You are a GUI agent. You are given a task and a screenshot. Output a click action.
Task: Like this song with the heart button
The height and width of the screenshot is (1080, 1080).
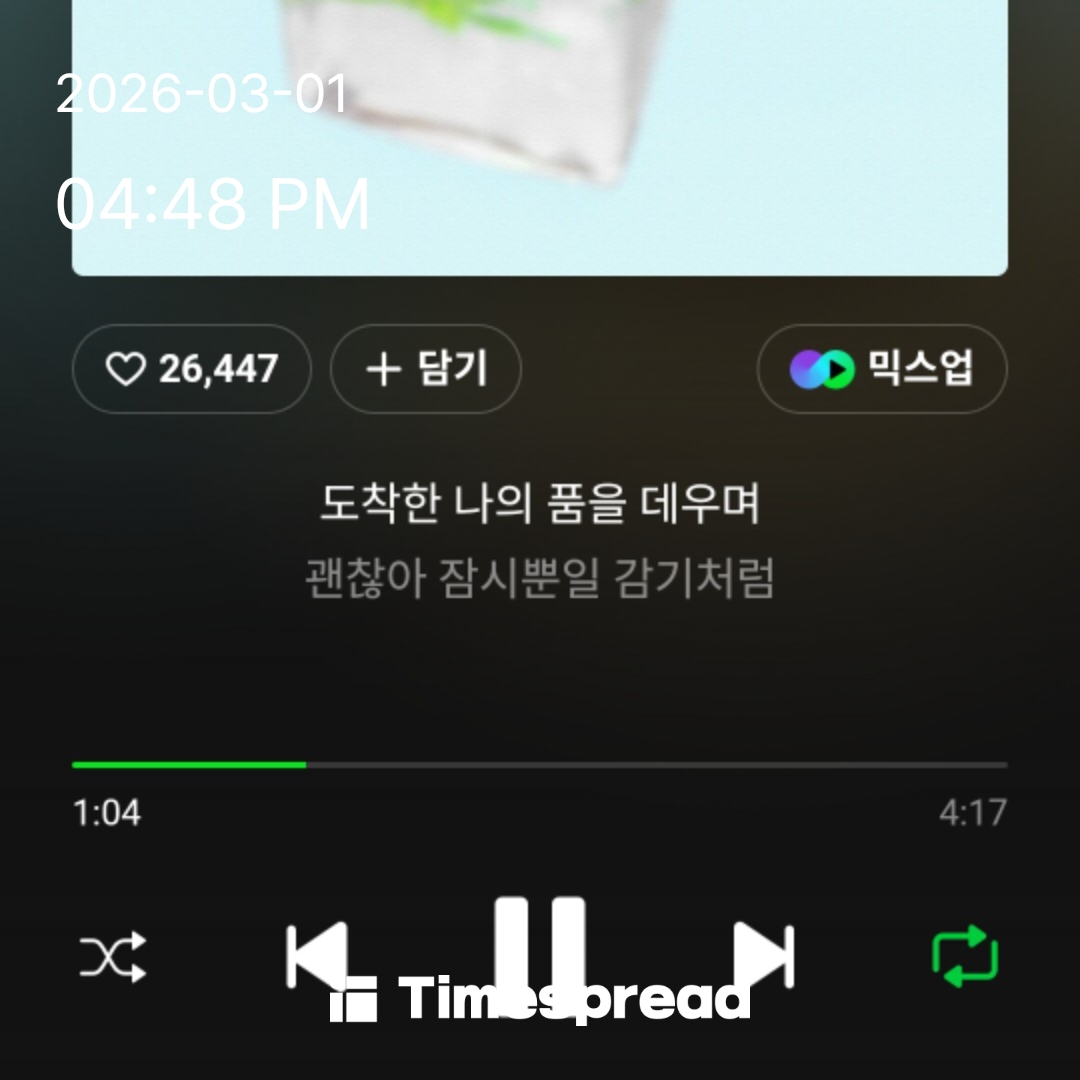191,370
